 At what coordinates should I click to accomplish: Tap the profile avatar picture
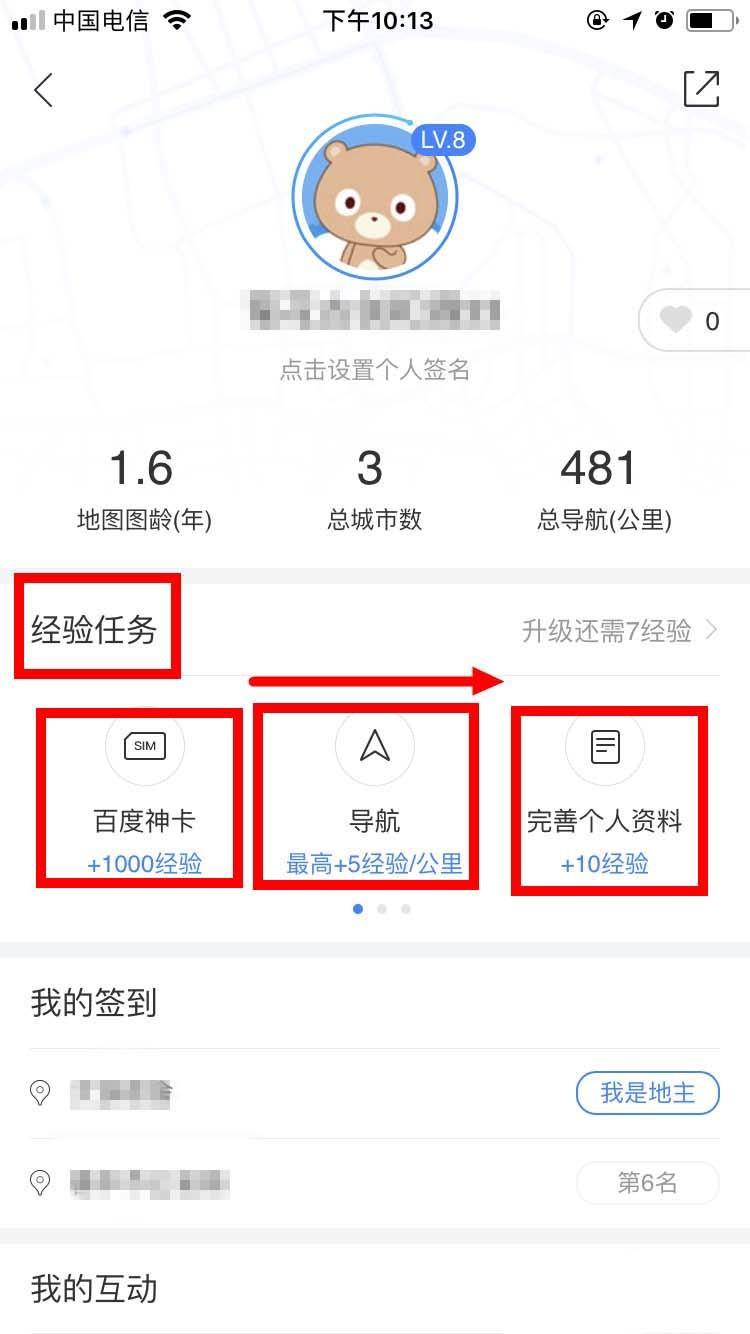click(x=375, y=198)
